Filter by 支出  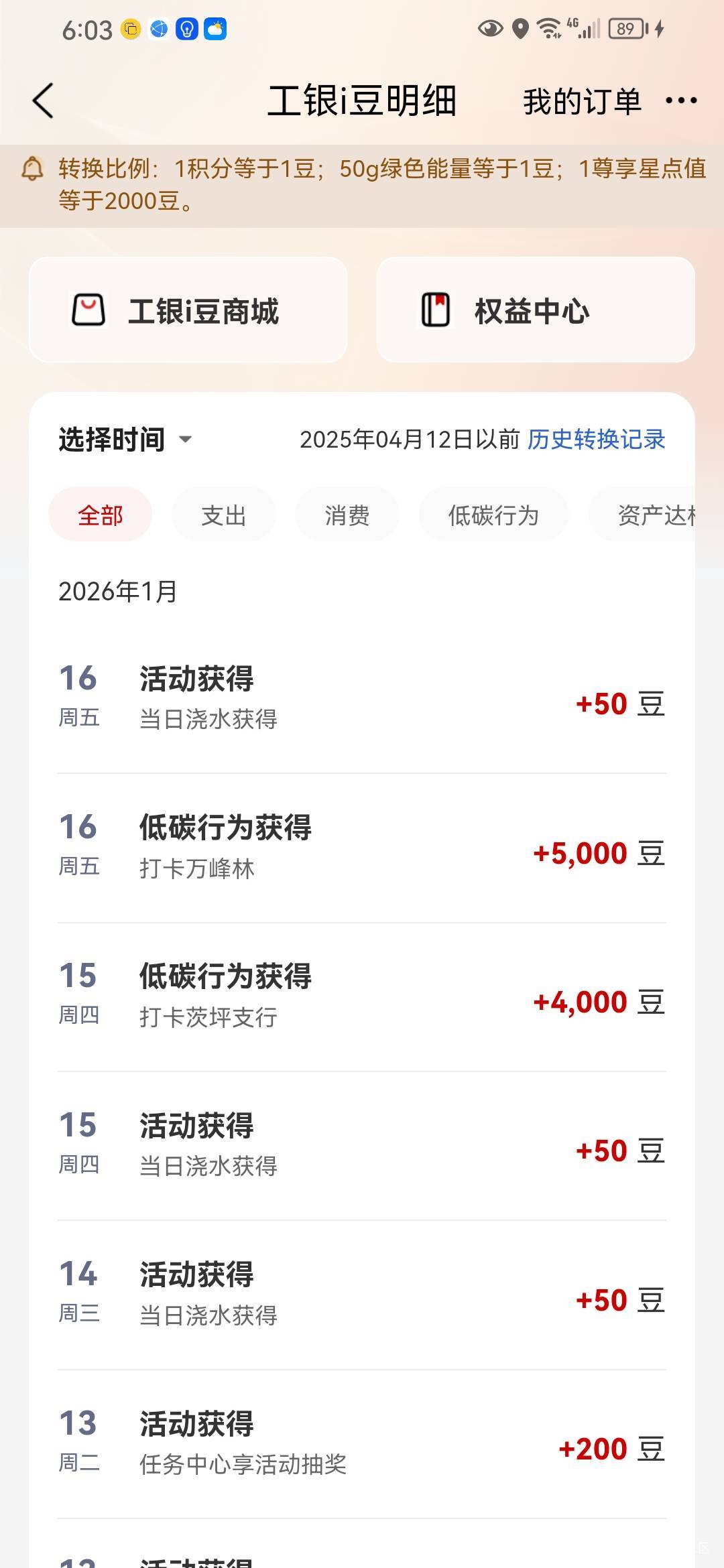[224, 515]
